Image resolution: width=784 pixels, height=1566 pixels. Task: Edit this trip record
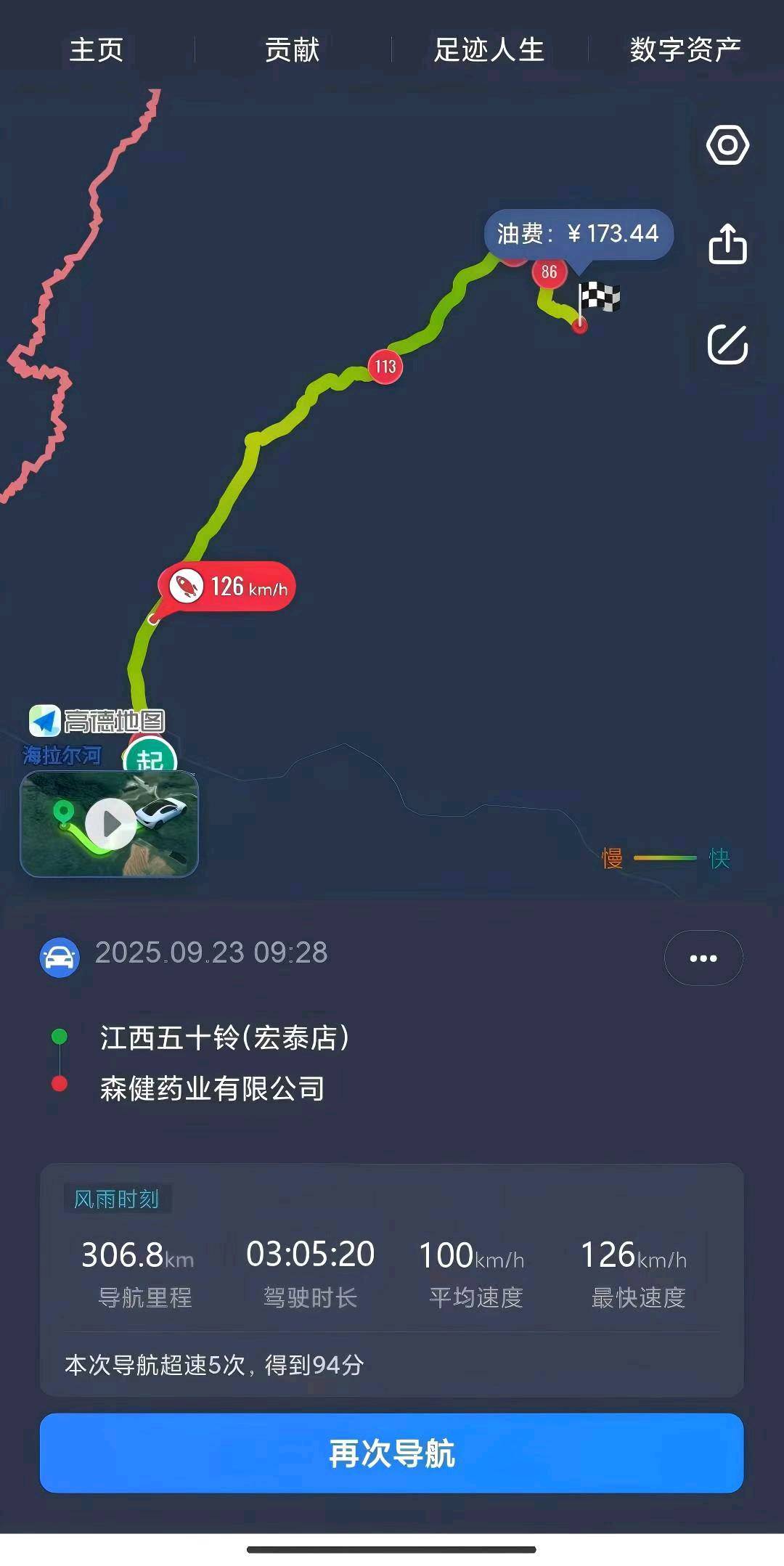tap(727, 343)
